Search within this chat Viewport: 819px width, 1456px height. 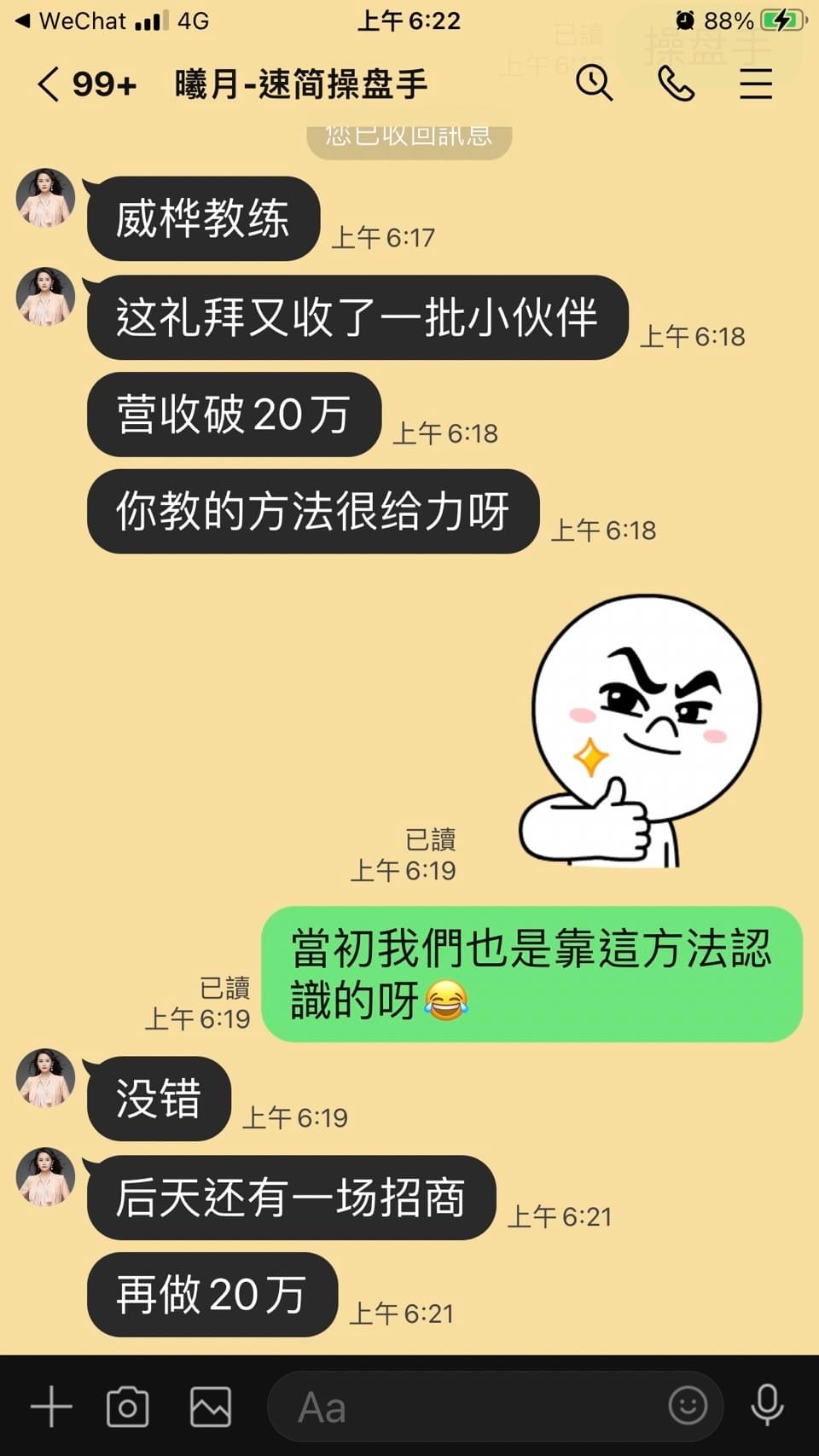coord(594,84)
